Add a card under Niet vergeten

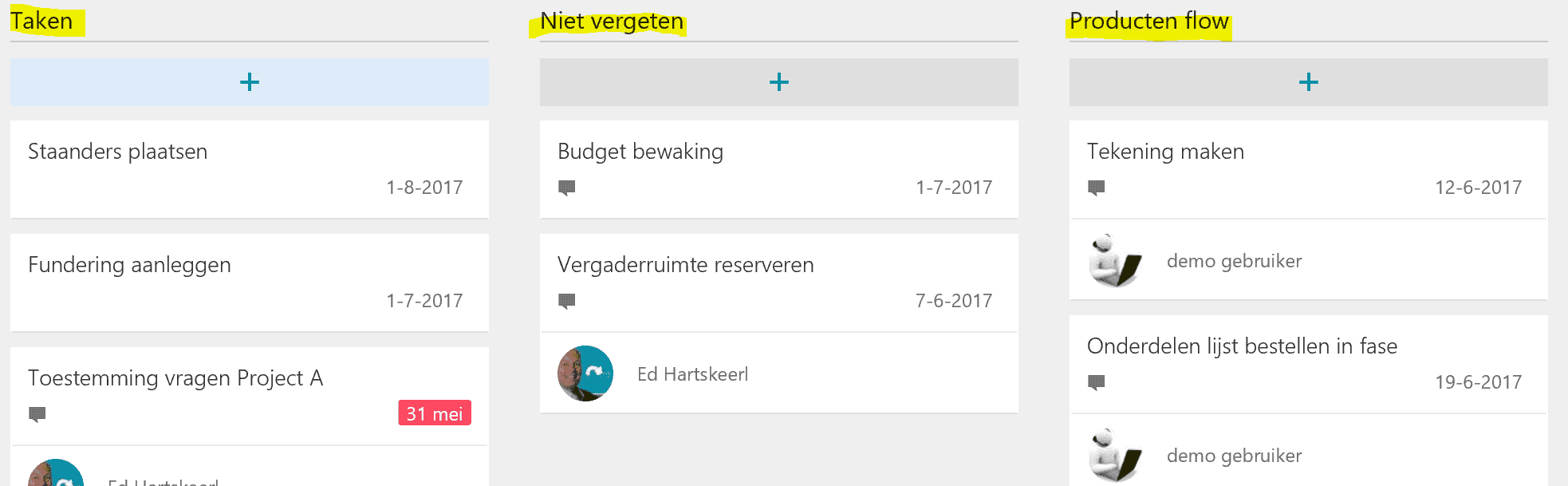778,82
